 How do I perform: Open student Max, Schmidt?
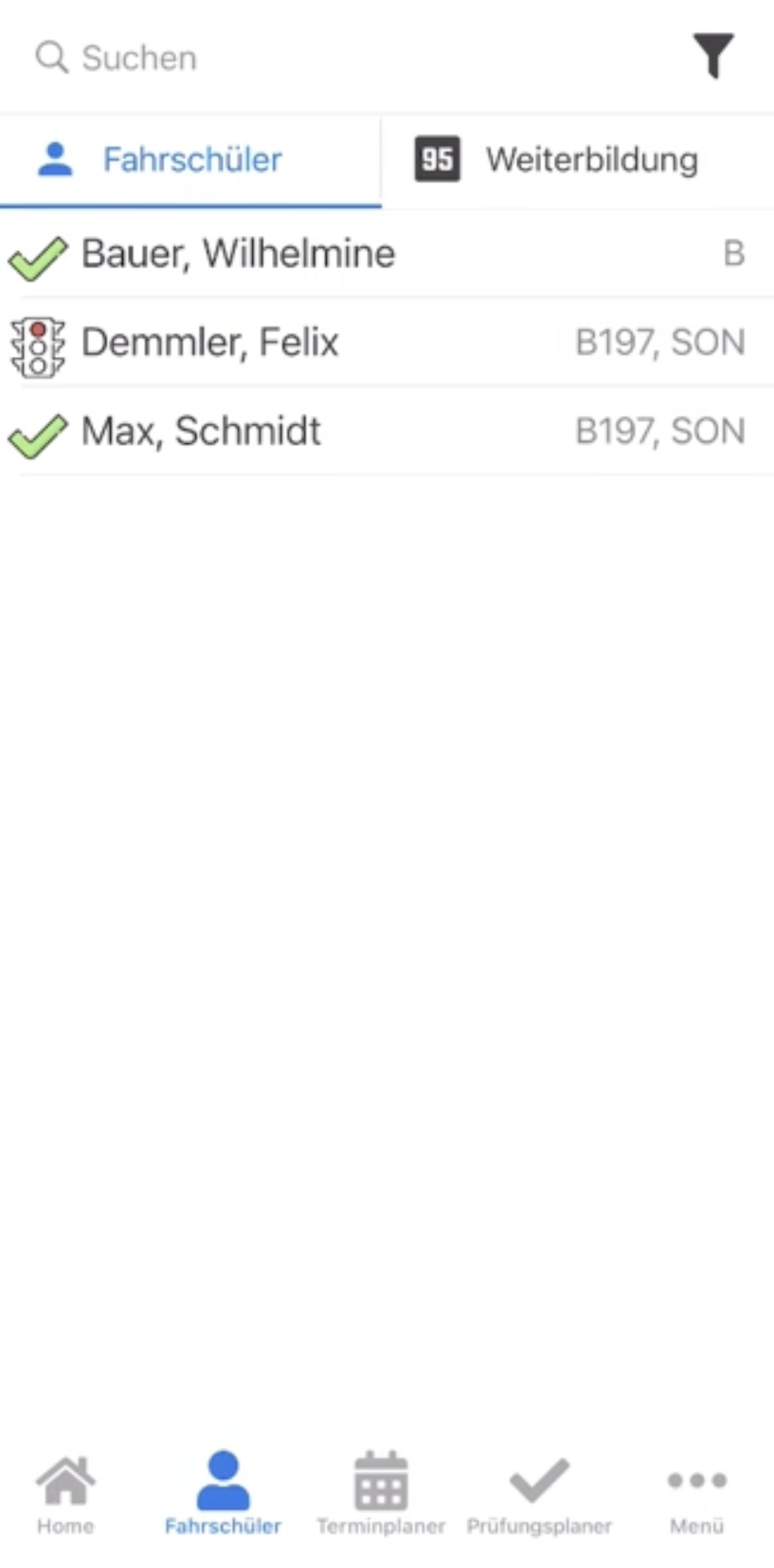387,431
